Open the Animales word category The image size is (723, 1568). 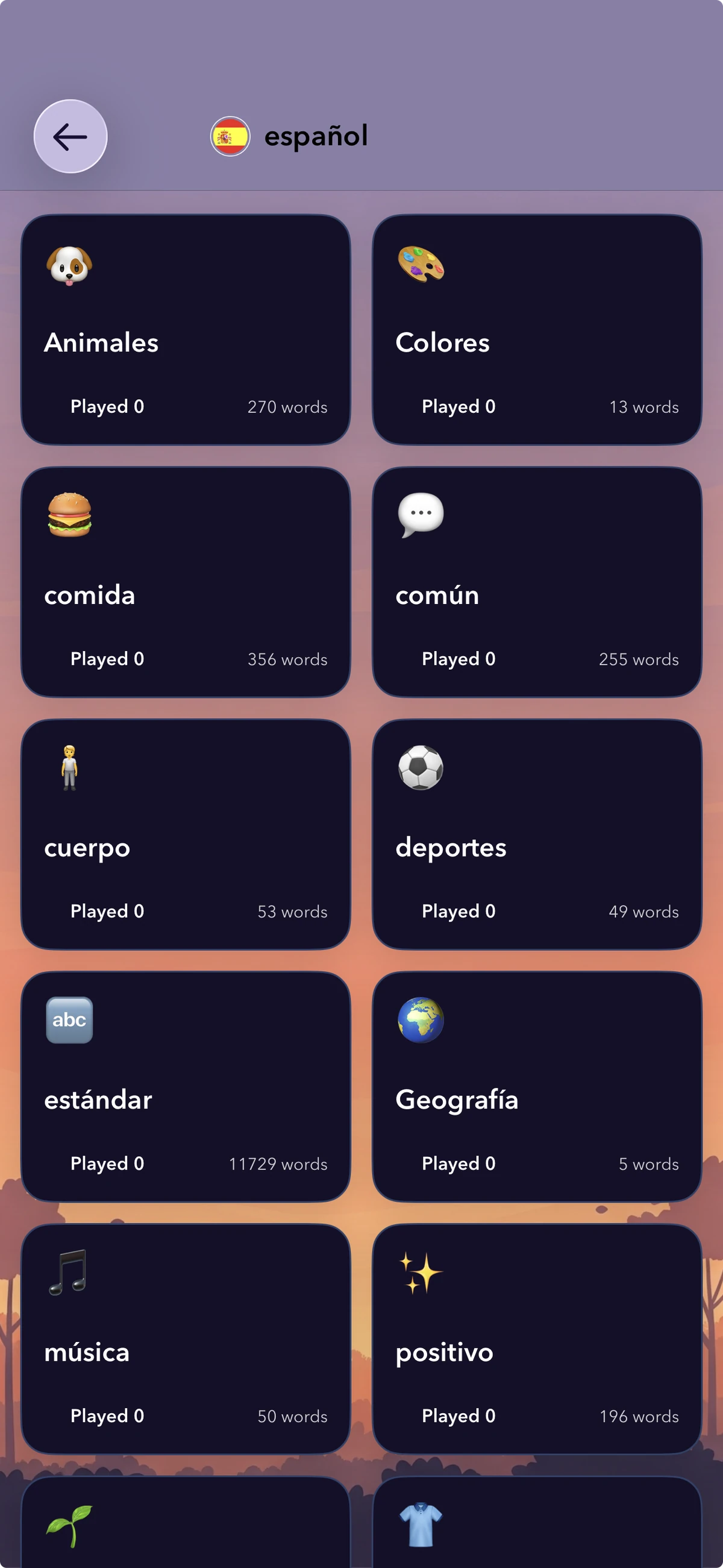click(x=186, y=329)
